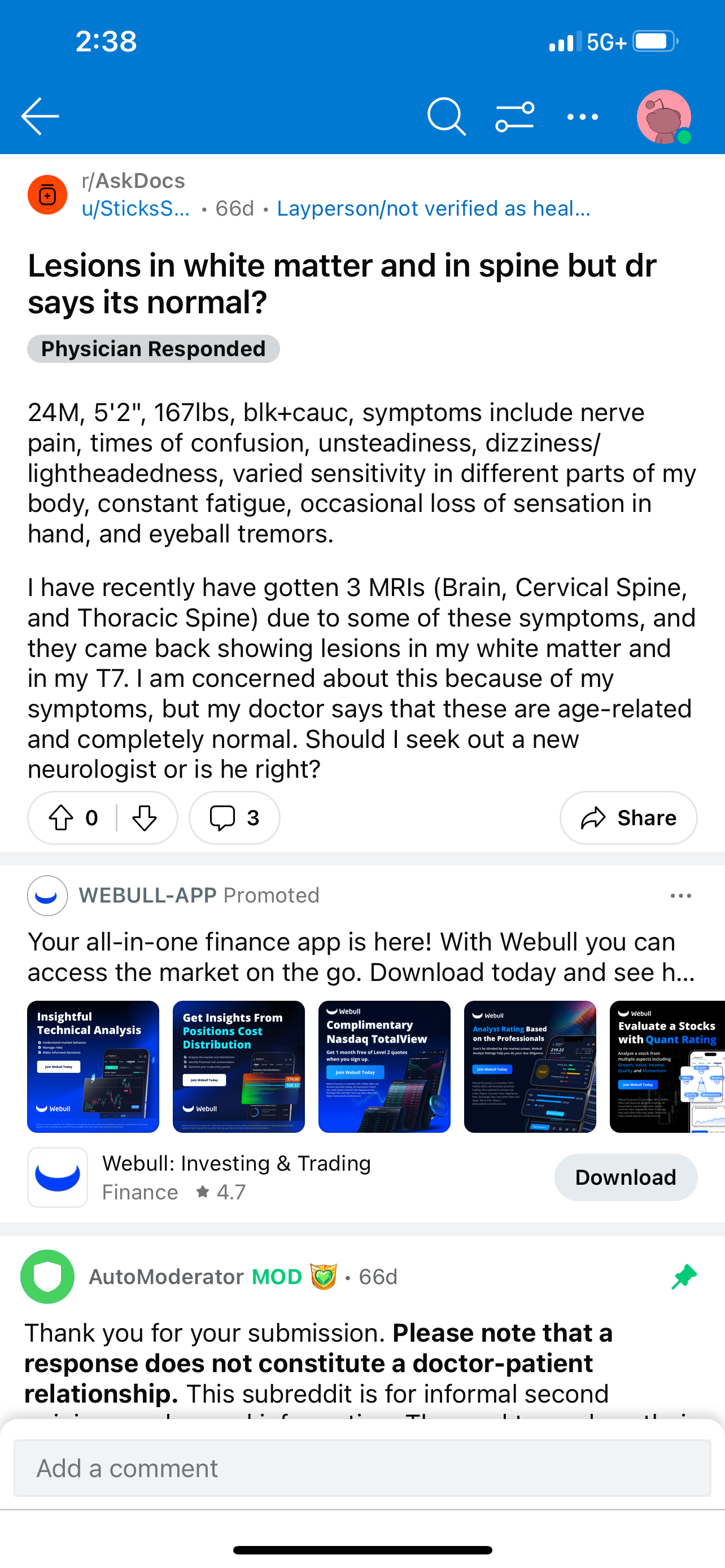Open the 3 comments on the post
Image resolution: width=725 pixels, height=1568 pixels.
(234, 817)
